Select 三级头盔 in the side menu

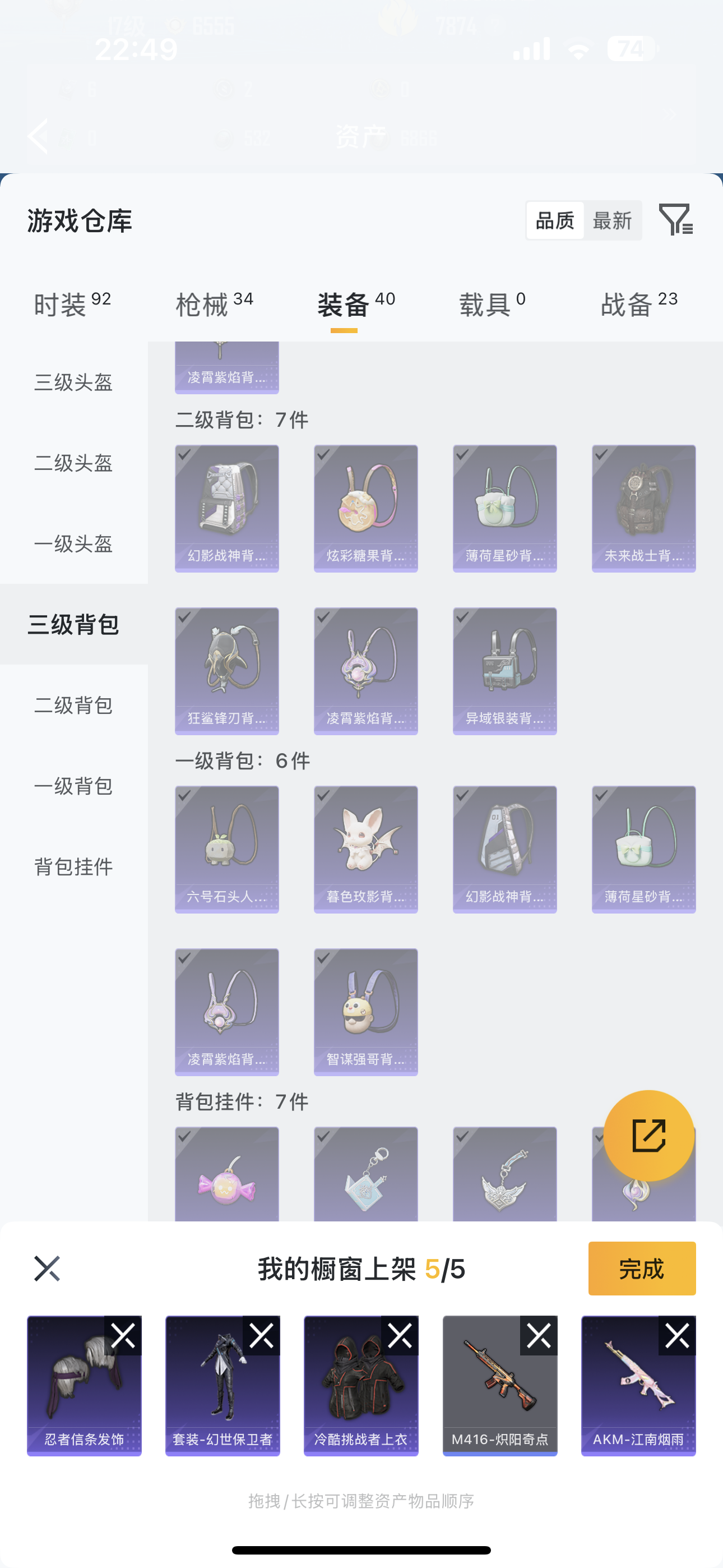(73, 382)
